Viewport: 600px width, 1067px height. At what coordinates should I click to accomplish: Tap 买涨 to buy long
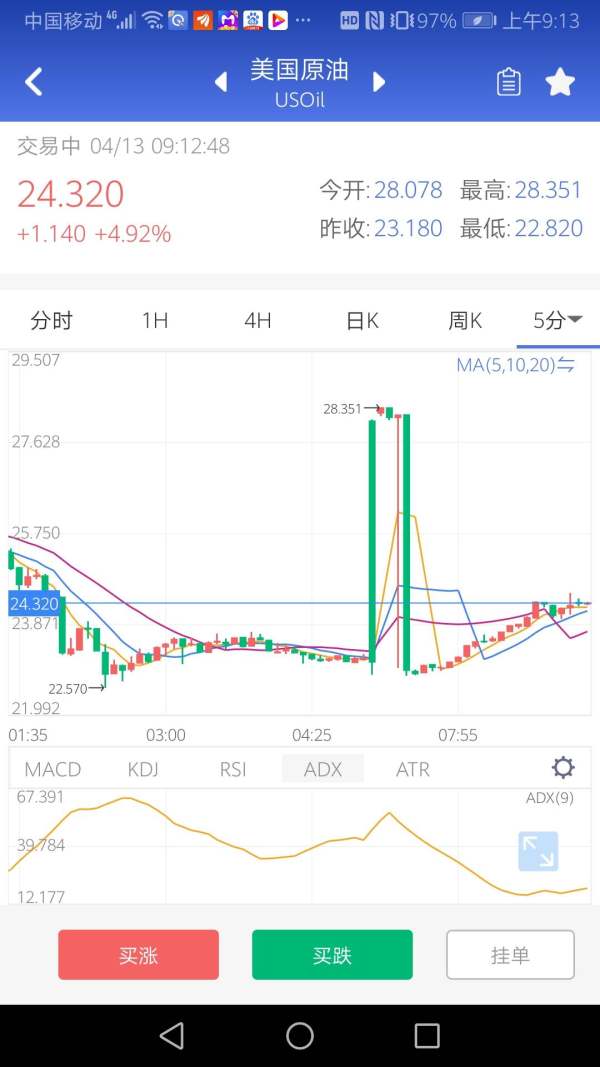pos(138,955)
